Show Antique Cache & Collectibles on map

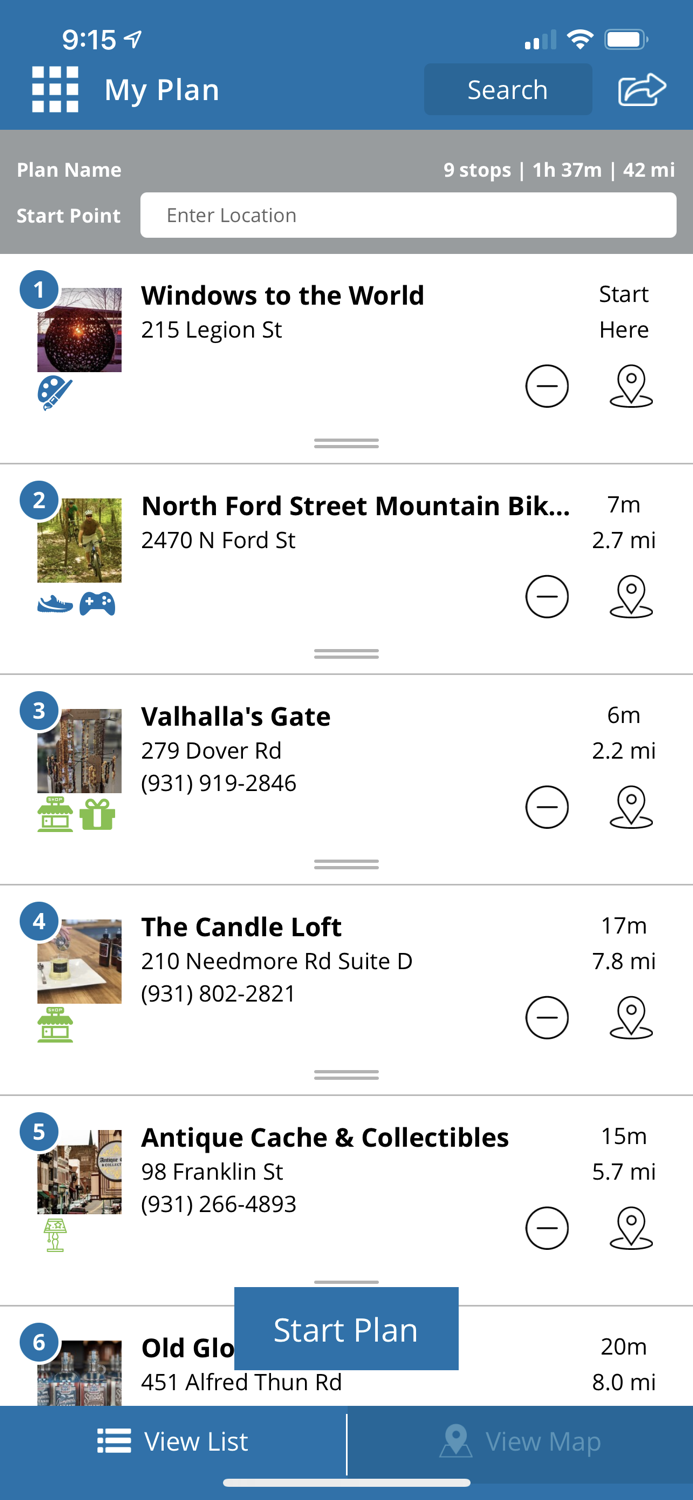coord(631,1228)
